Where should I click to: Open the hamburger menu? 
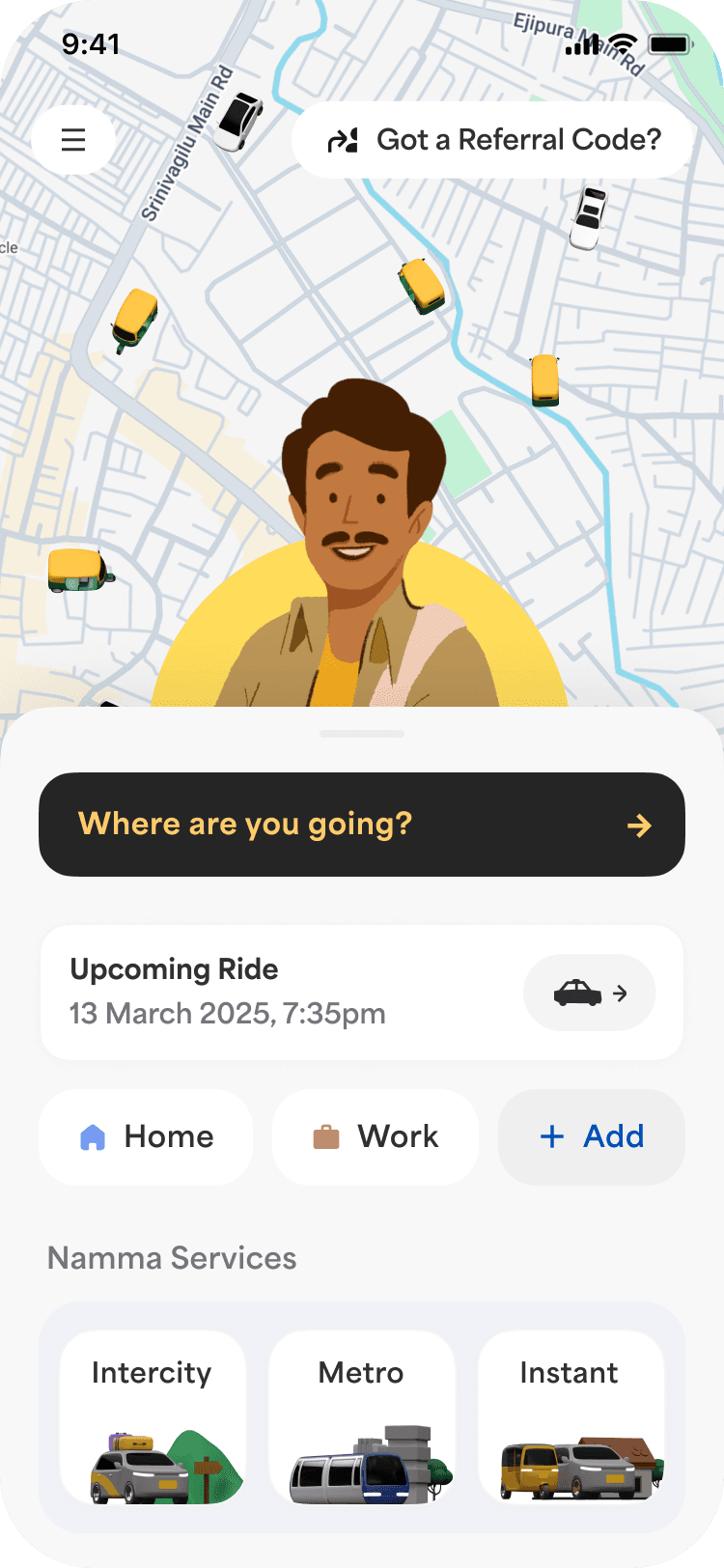coord(73,140)
